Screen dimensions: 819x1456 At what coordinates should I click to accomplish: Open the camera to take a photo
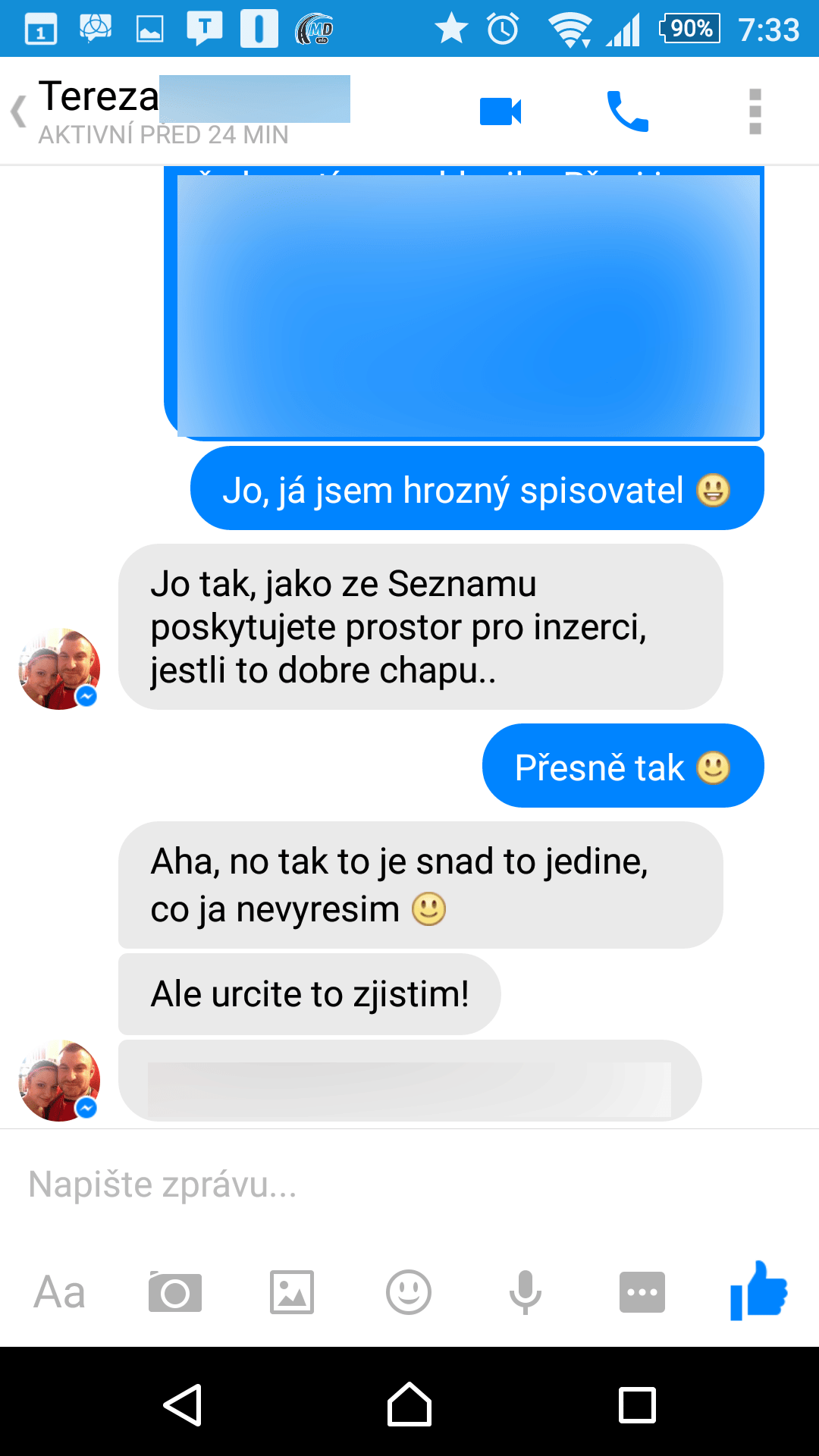(175, 1292)
